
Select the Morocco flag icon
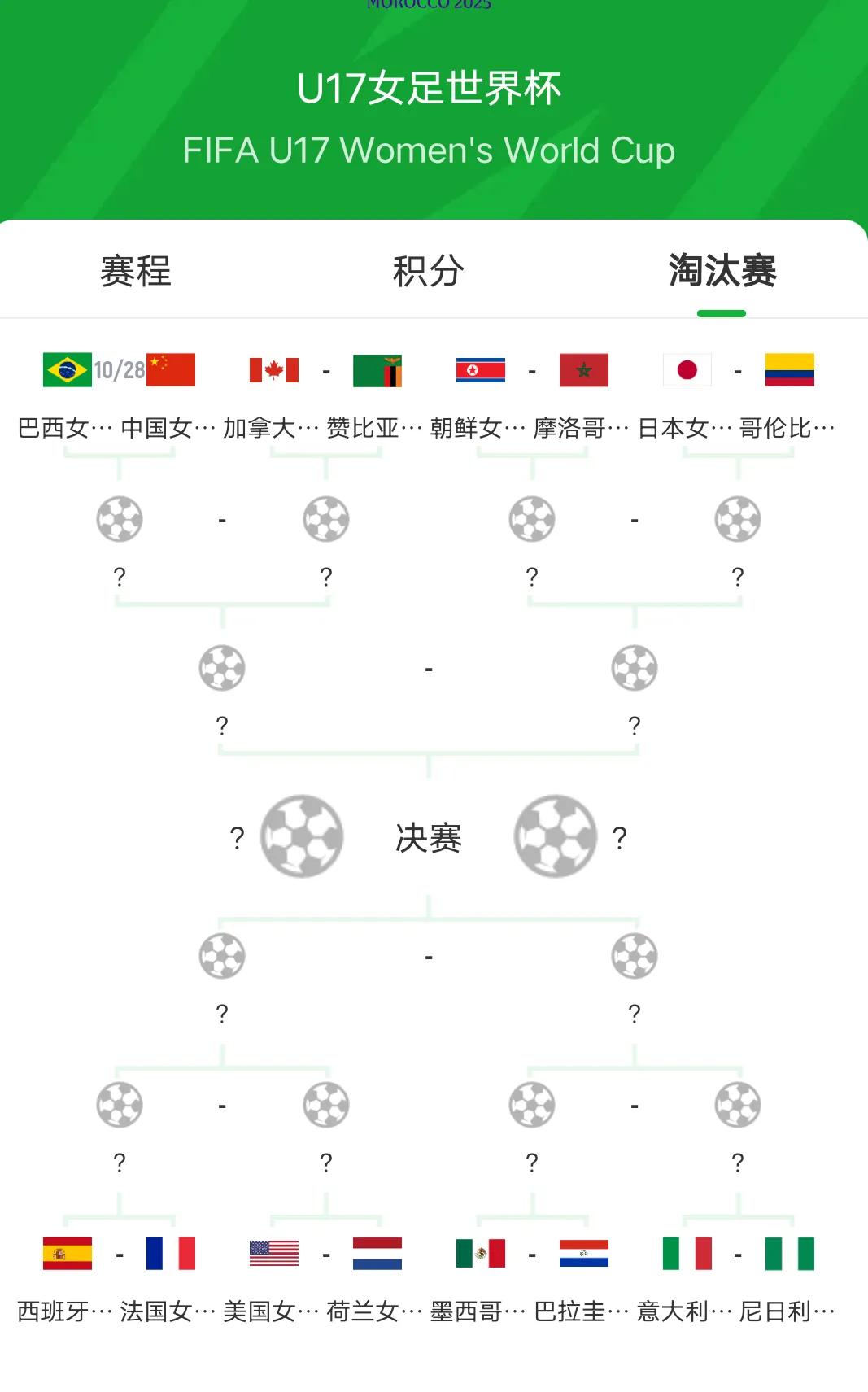click(584, 370)
